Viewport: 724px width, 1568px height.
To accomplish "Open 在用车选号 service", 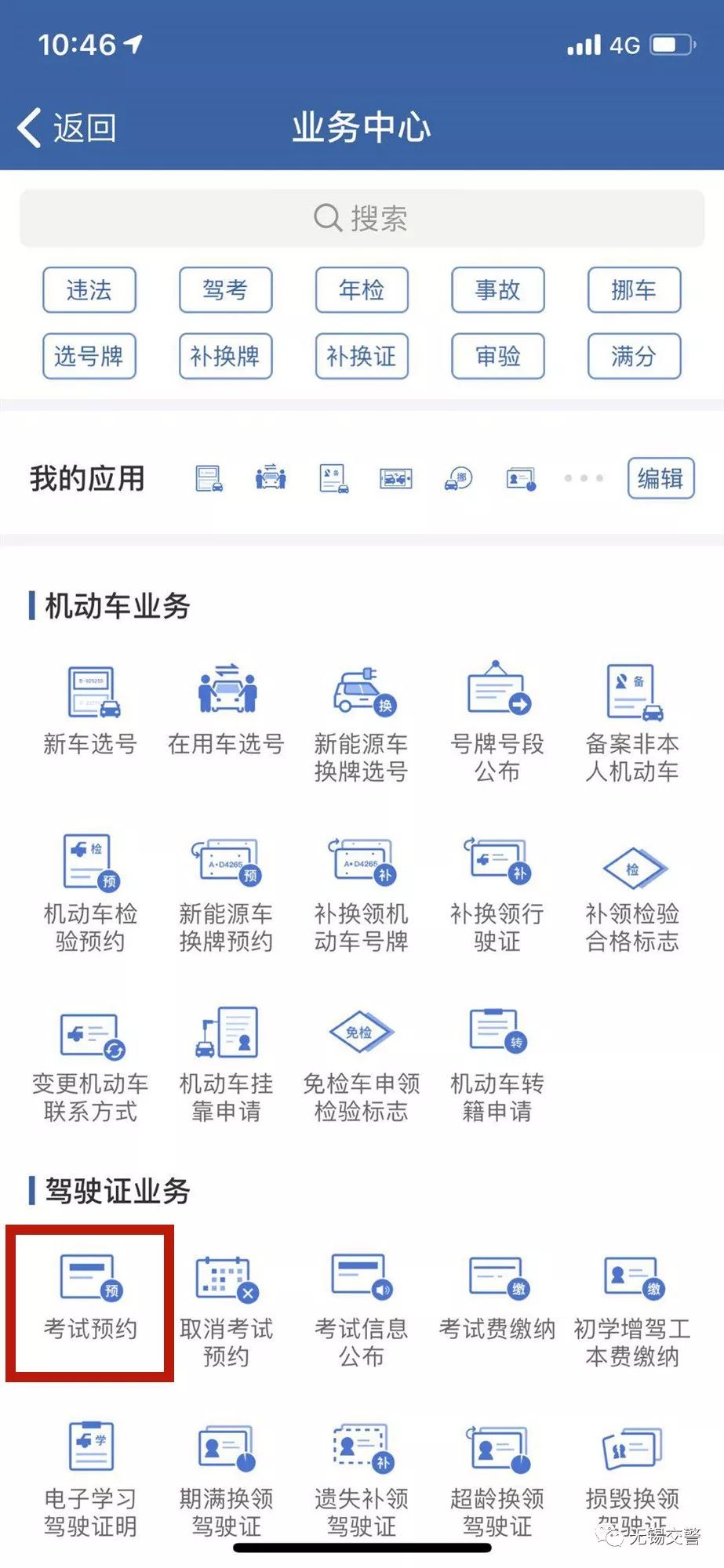I will 225,702.
